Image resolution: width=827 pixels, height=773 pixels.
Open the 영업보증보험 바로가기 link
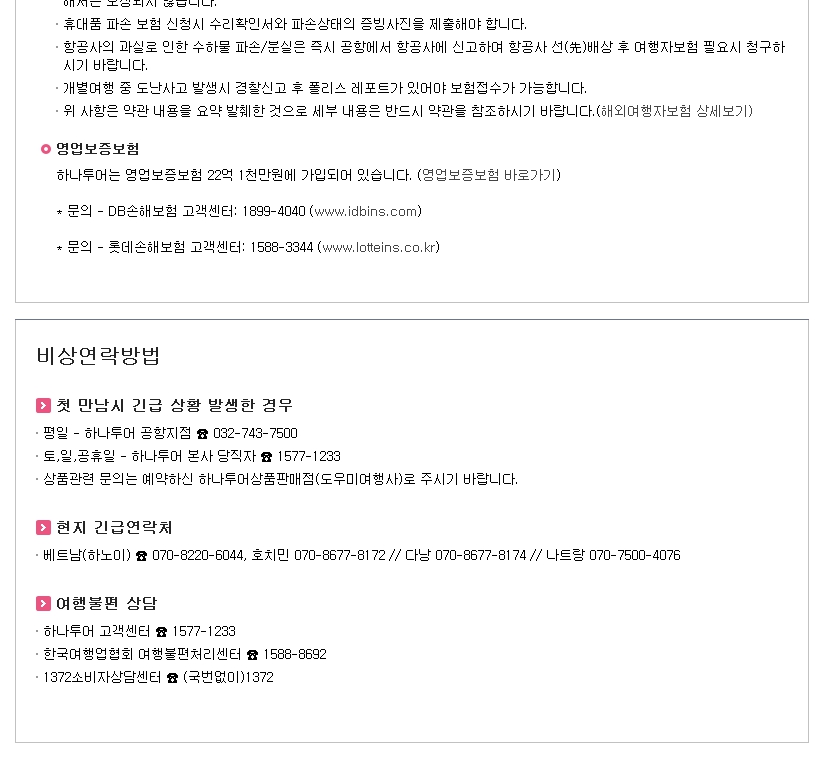pos(489,176)
